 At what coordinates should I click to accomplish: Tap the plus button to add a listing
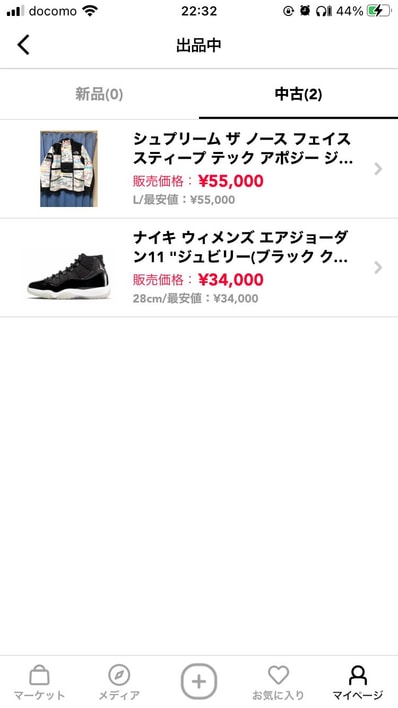coord(199,681)
